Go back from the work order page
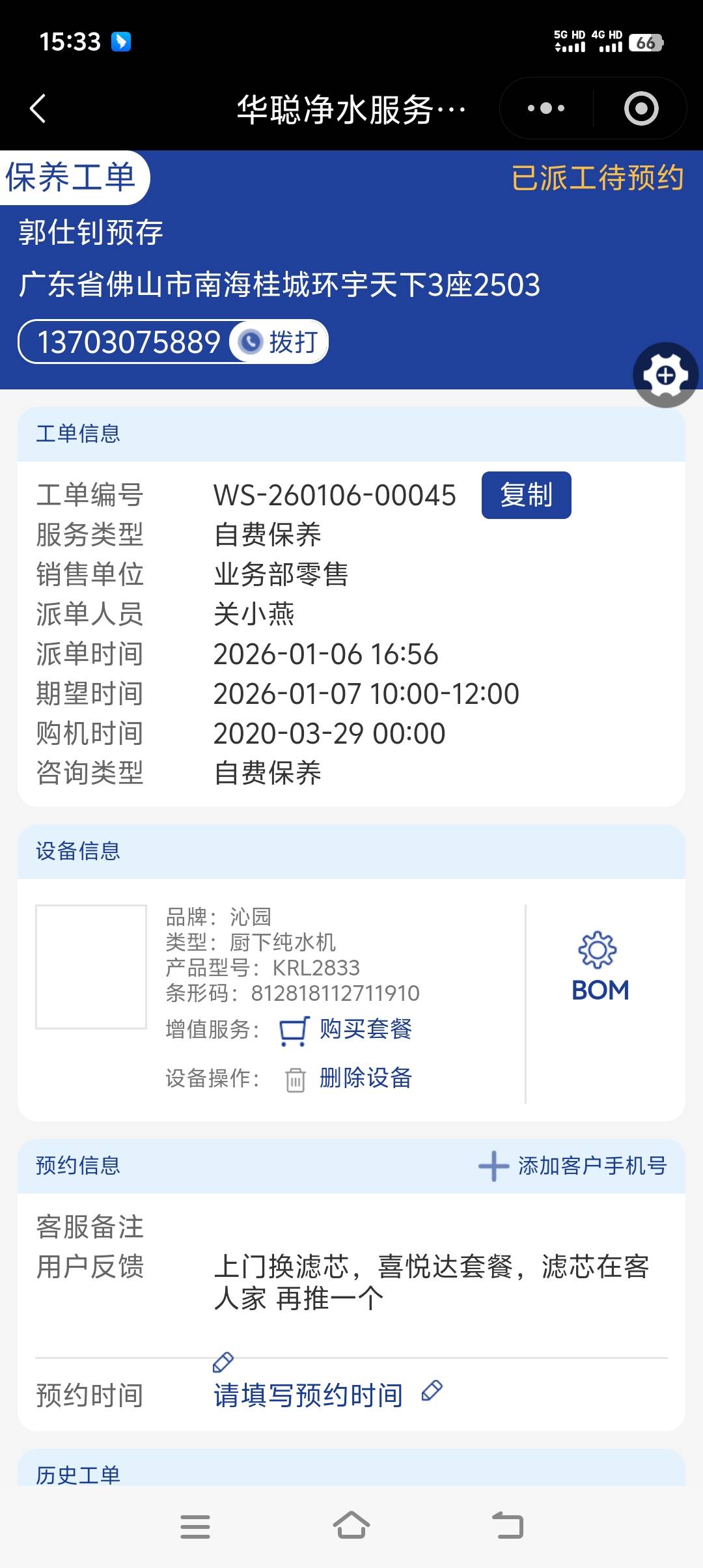703x1568 pixels. [x=38, y=108]
